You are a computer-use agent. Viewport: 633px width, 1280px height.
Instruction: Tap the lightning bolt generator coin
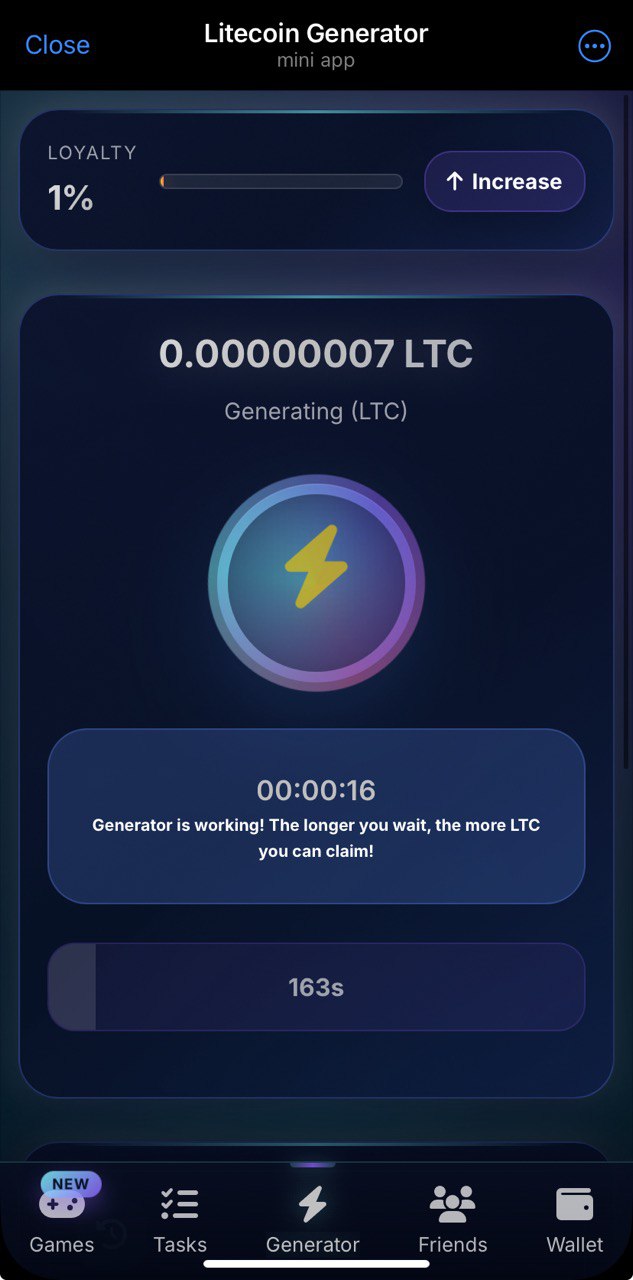point(316,582)
